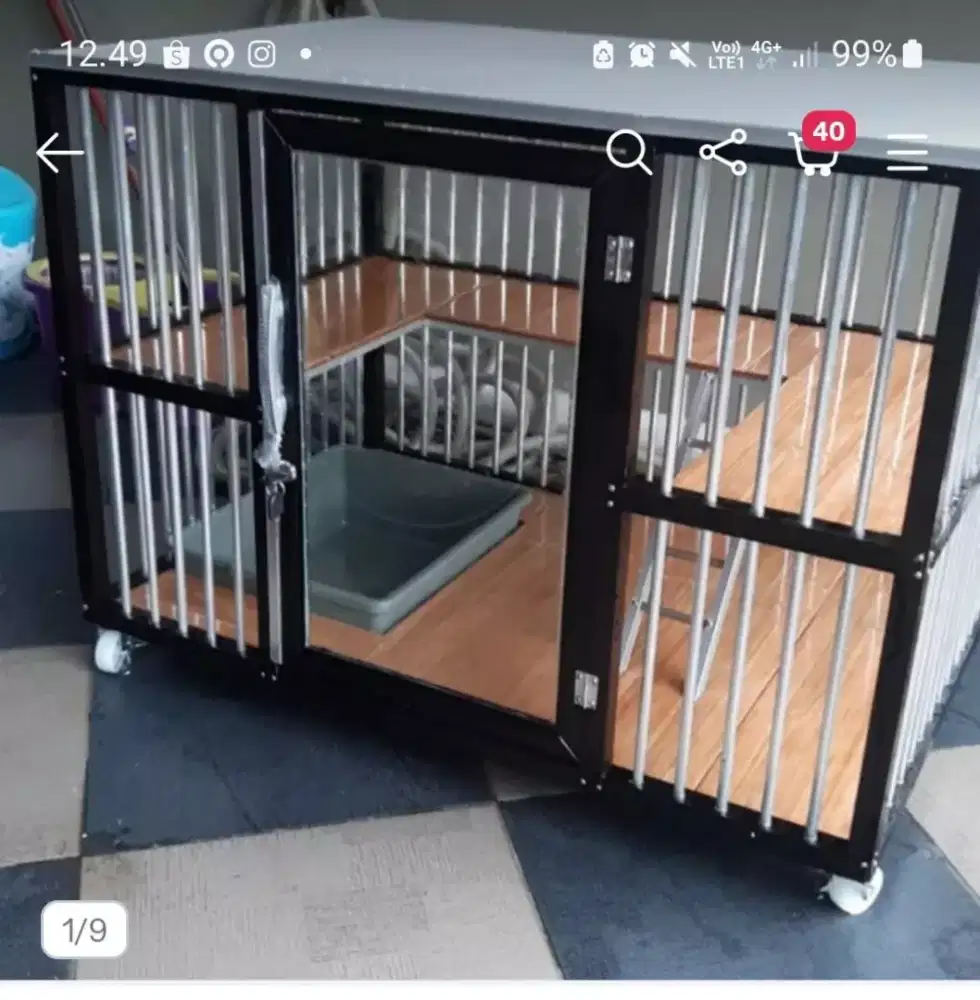
Task: Tap the signal strength bars
Action: tap(803, 55)
